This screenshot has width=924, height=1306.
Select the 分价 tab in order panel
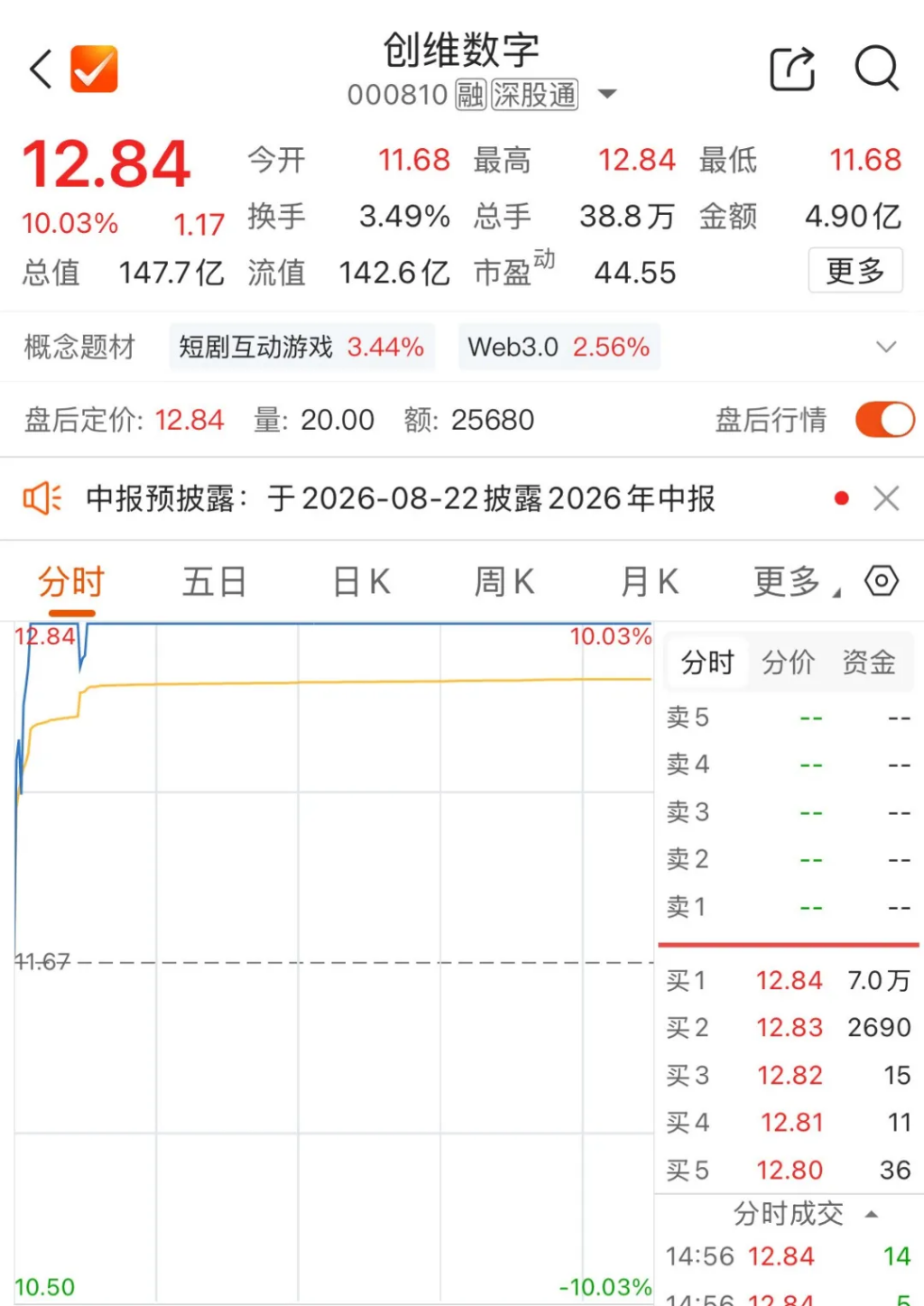click(788, 662)
